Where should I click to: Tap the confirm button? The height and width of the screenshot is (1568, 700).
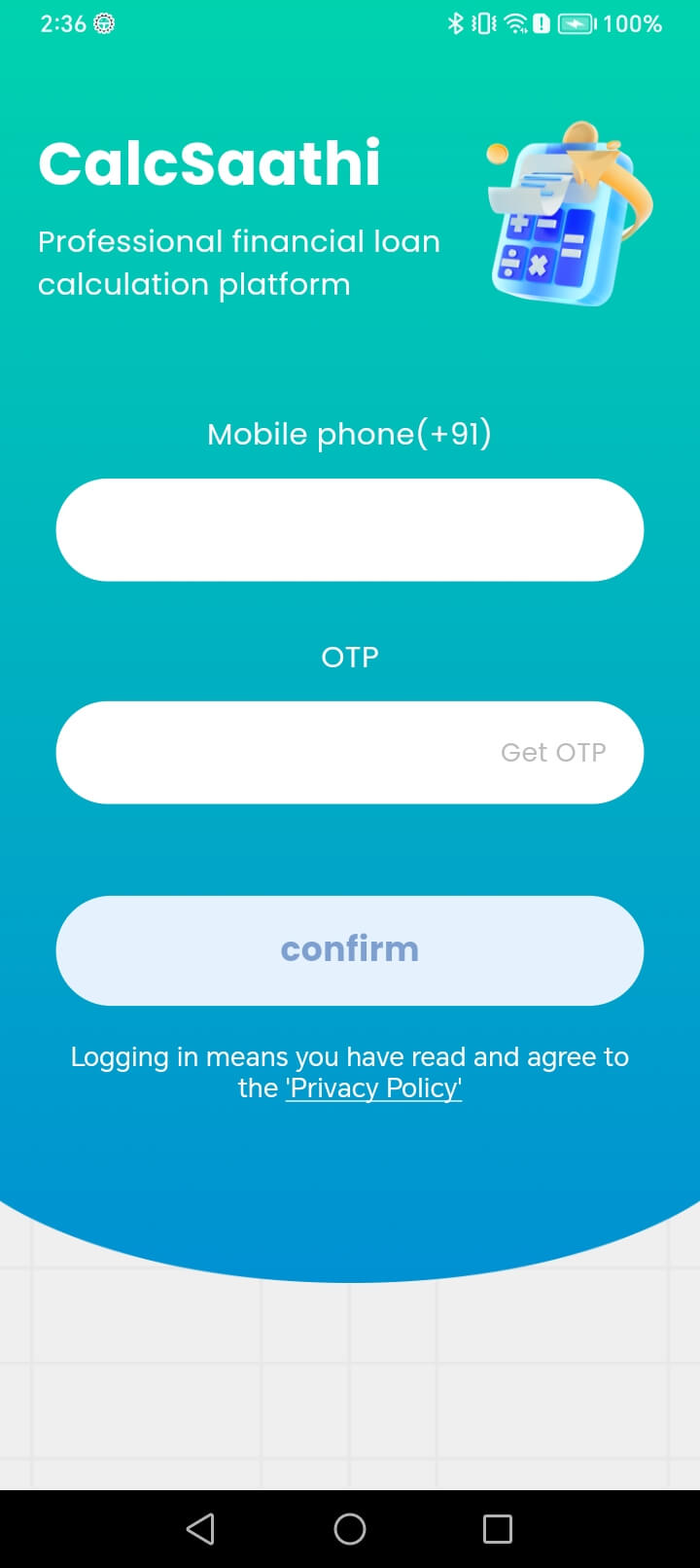tap(349, 950)
